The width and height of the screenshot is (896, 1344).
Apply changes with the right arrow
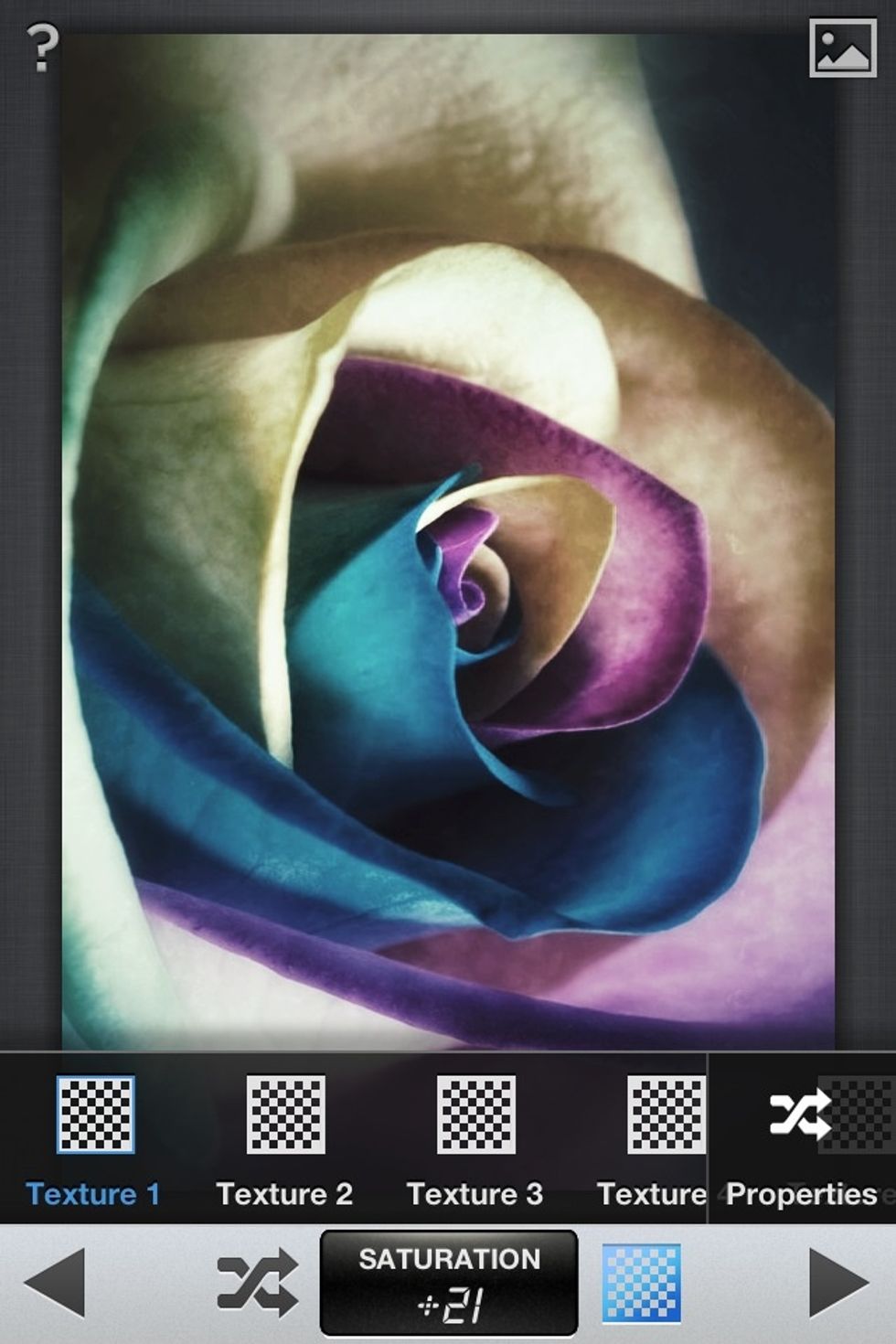[x=838, y=1282]
